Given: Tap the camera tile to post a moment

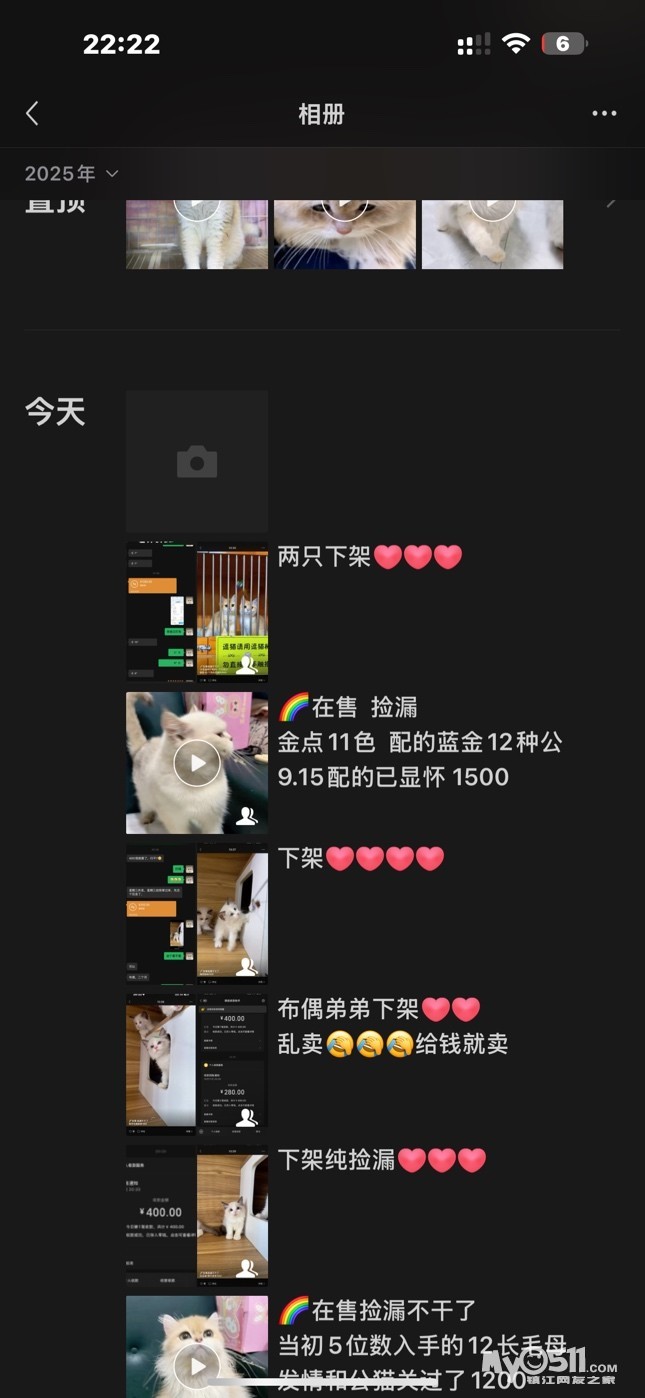Looking at the screenshot, I should [197, 461].
